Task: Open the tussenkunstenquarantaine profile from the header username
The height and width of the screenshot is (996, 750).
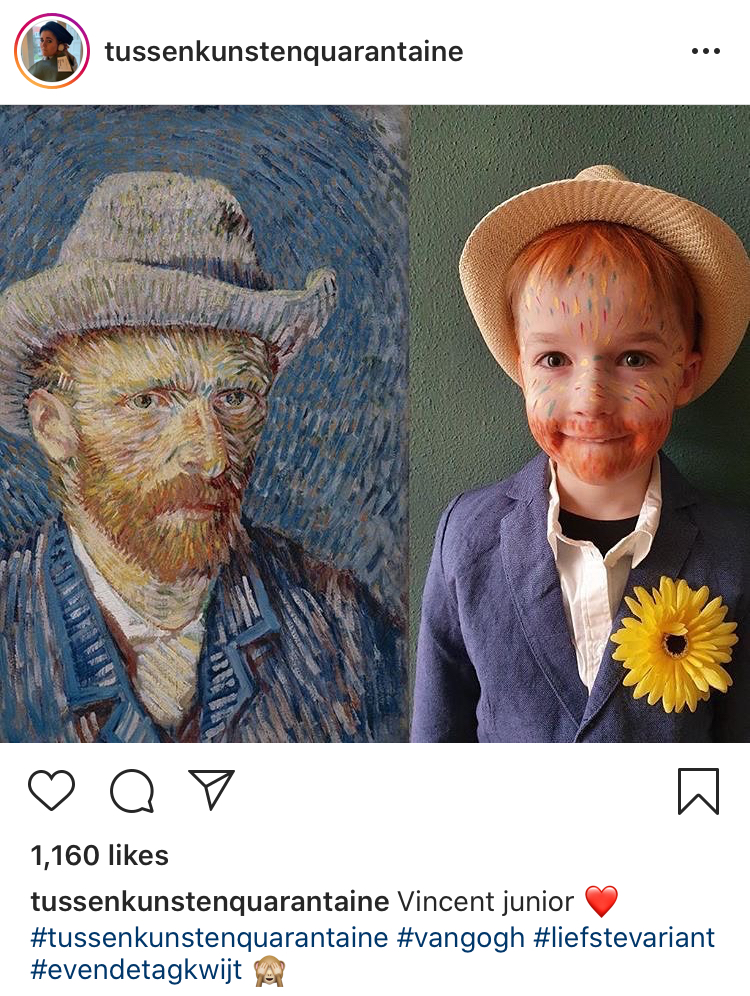Action: (x=284, y=51)
